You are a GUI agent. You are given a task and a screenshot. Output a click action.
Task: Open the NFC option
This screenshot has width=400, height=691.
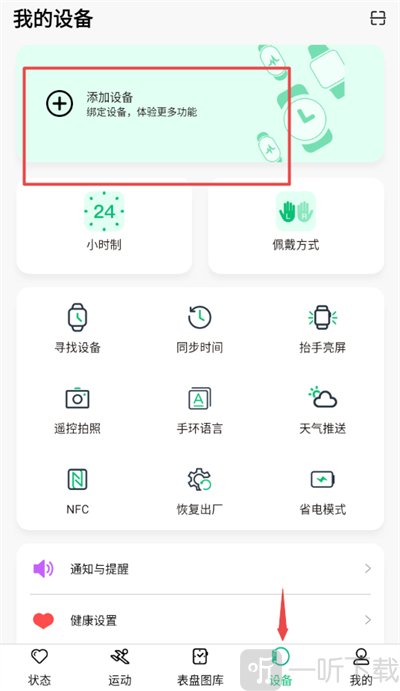78,491
